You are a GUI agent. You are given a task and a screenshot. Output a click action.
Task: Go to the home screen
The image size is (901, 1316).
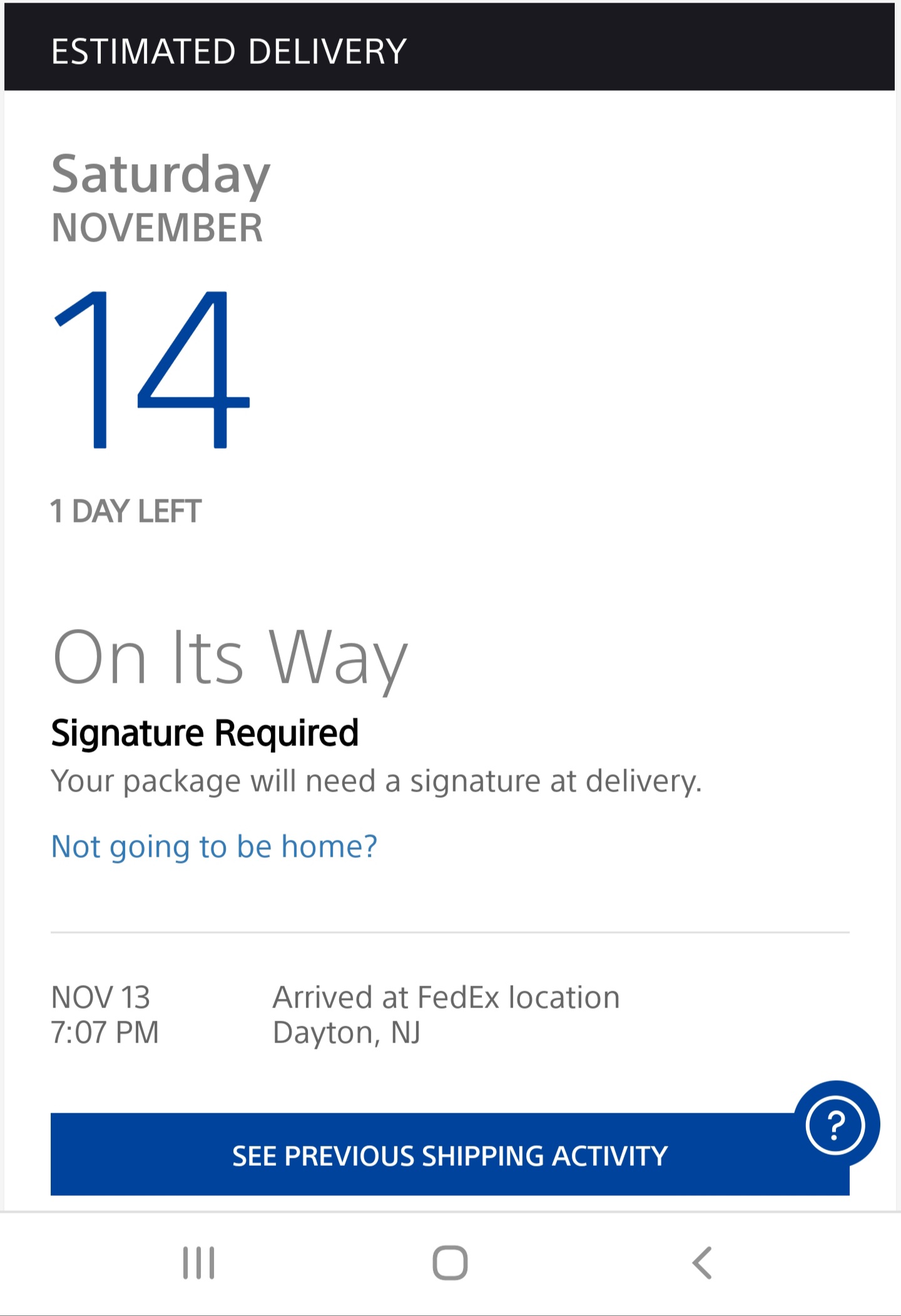pos(450,1263)
